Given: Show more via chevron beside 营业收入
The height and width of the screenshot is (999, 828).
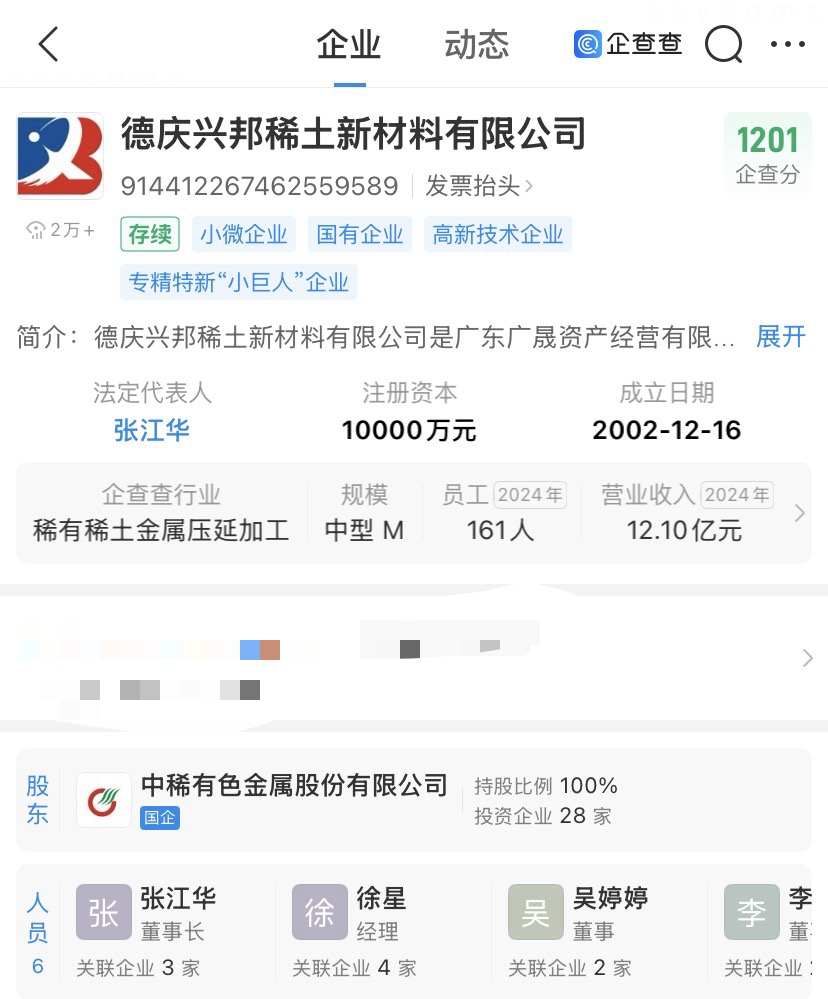Looking at the screenshot, I should coord(799,514).
